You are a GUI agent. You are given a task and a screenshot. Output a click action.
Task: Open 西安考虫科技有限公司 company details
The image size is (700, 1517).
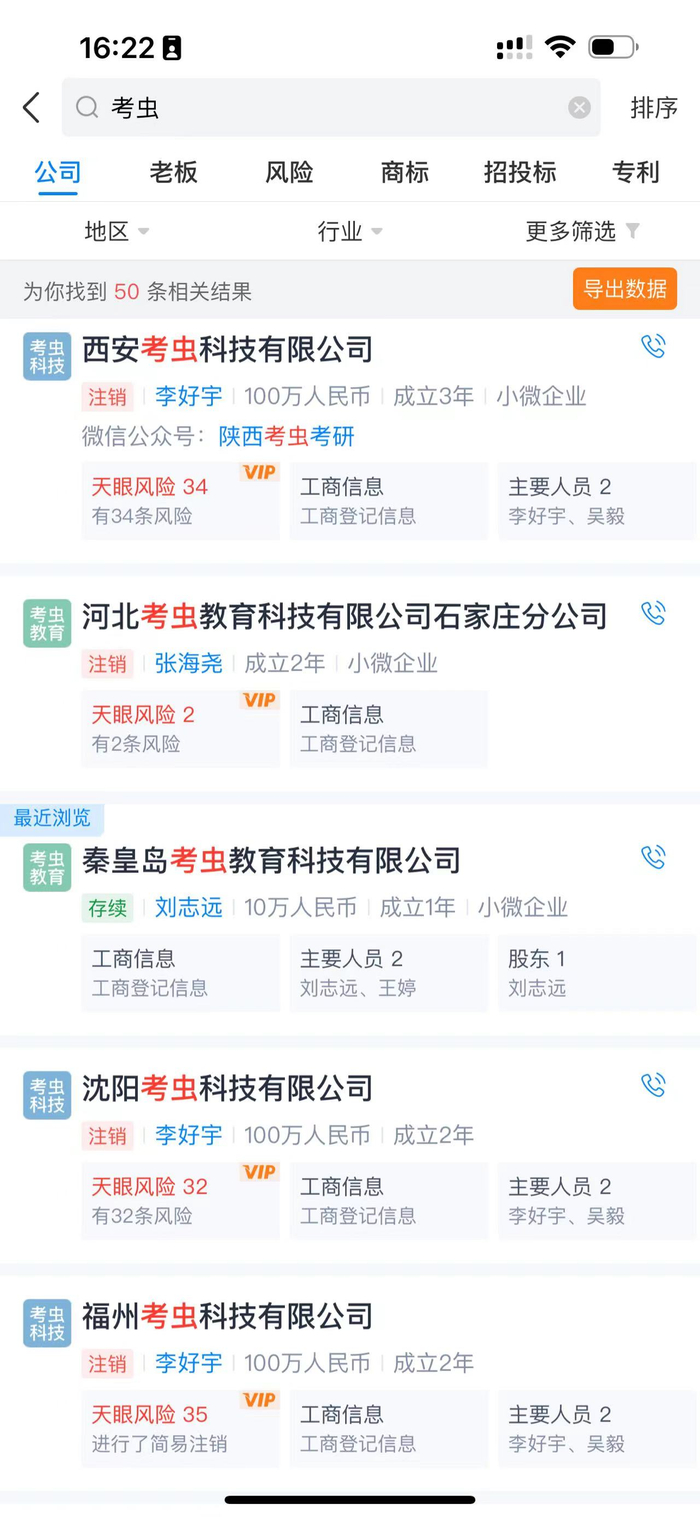pyautogui.click(x=228, y=350)
